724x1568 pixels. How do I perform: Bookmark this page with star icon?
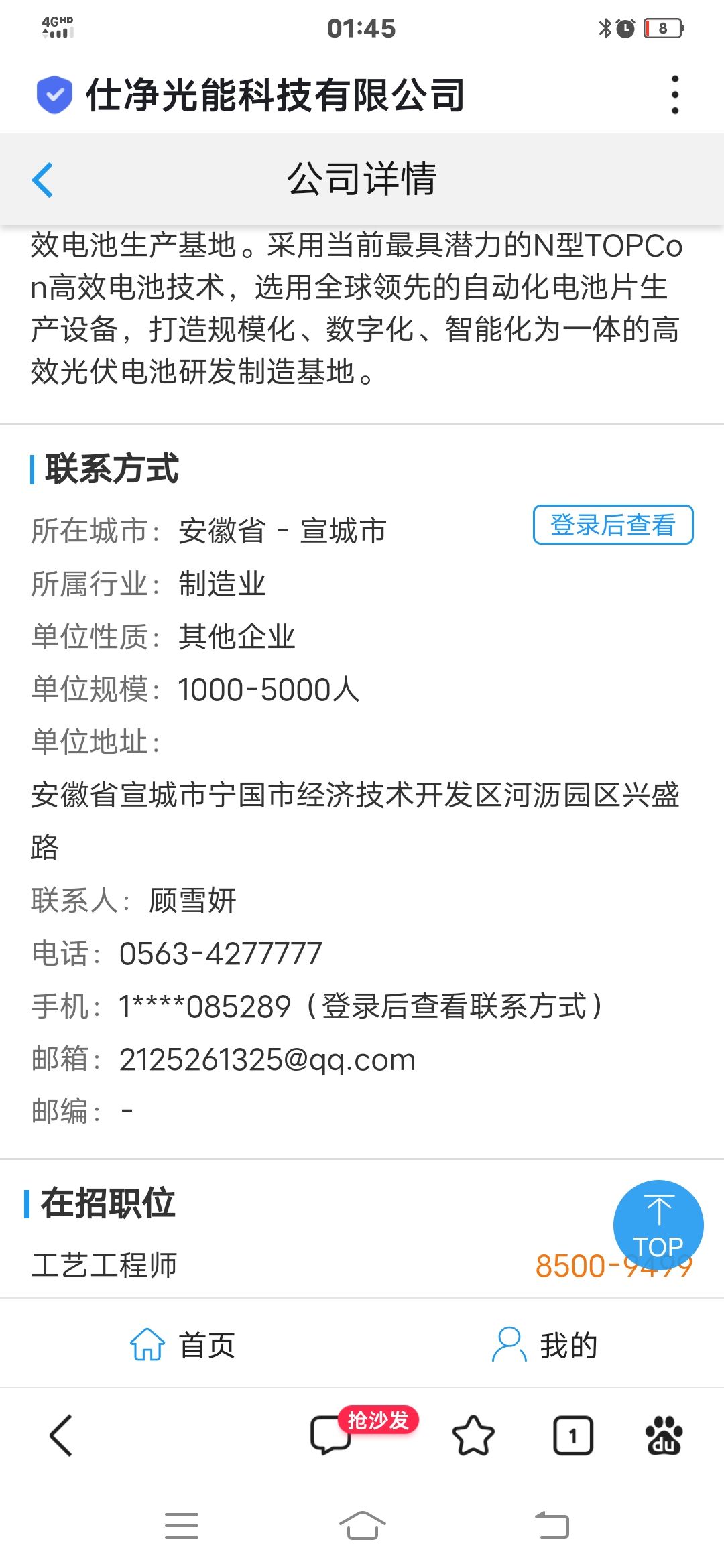[x=473, y=1435]
